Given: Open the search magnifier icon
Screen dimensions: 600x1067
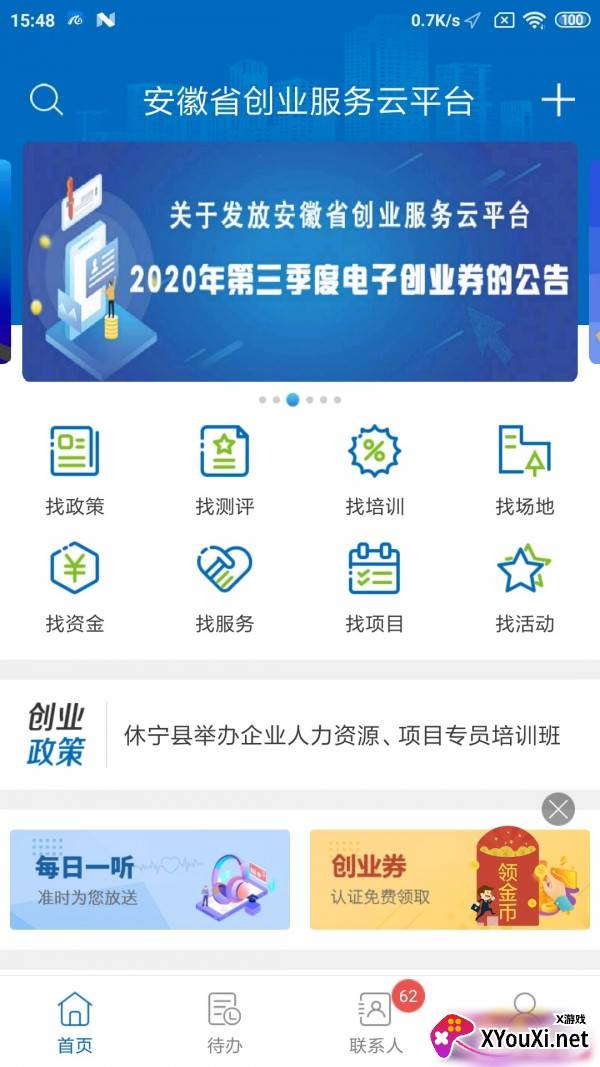Looking at the screenshot, I should pos(46,100).
